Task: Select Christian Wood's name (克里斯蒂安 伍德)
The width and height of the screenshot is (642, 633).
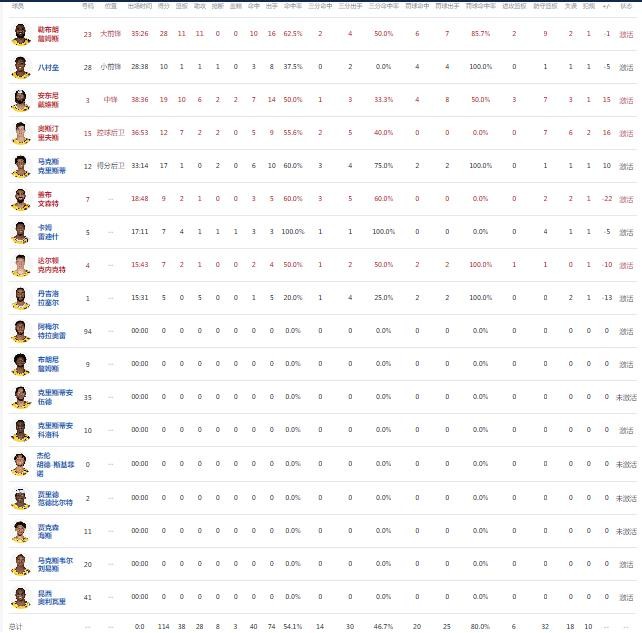Action: point(55,397)
